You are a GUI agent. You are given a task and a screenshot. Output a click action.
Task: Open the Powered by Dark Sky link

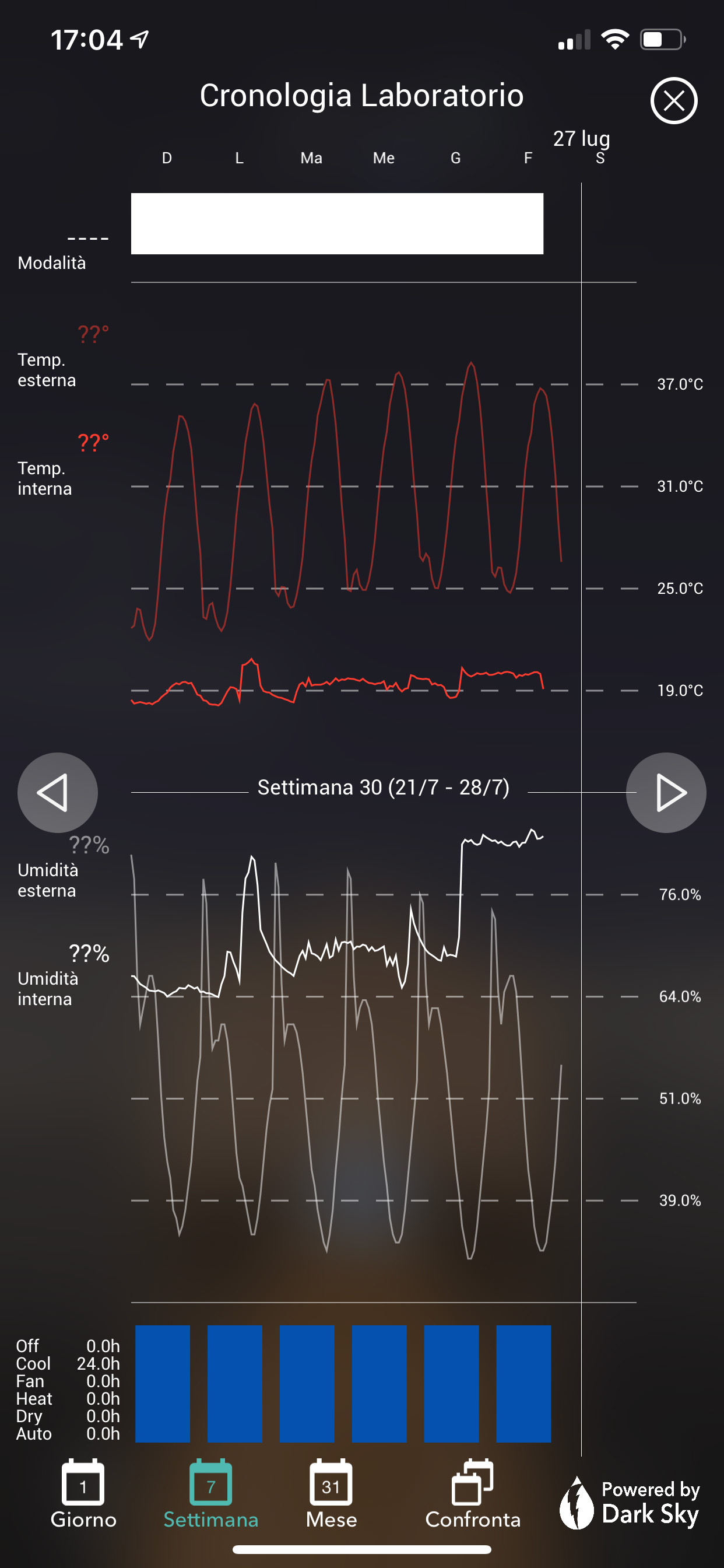[630, 1503]
